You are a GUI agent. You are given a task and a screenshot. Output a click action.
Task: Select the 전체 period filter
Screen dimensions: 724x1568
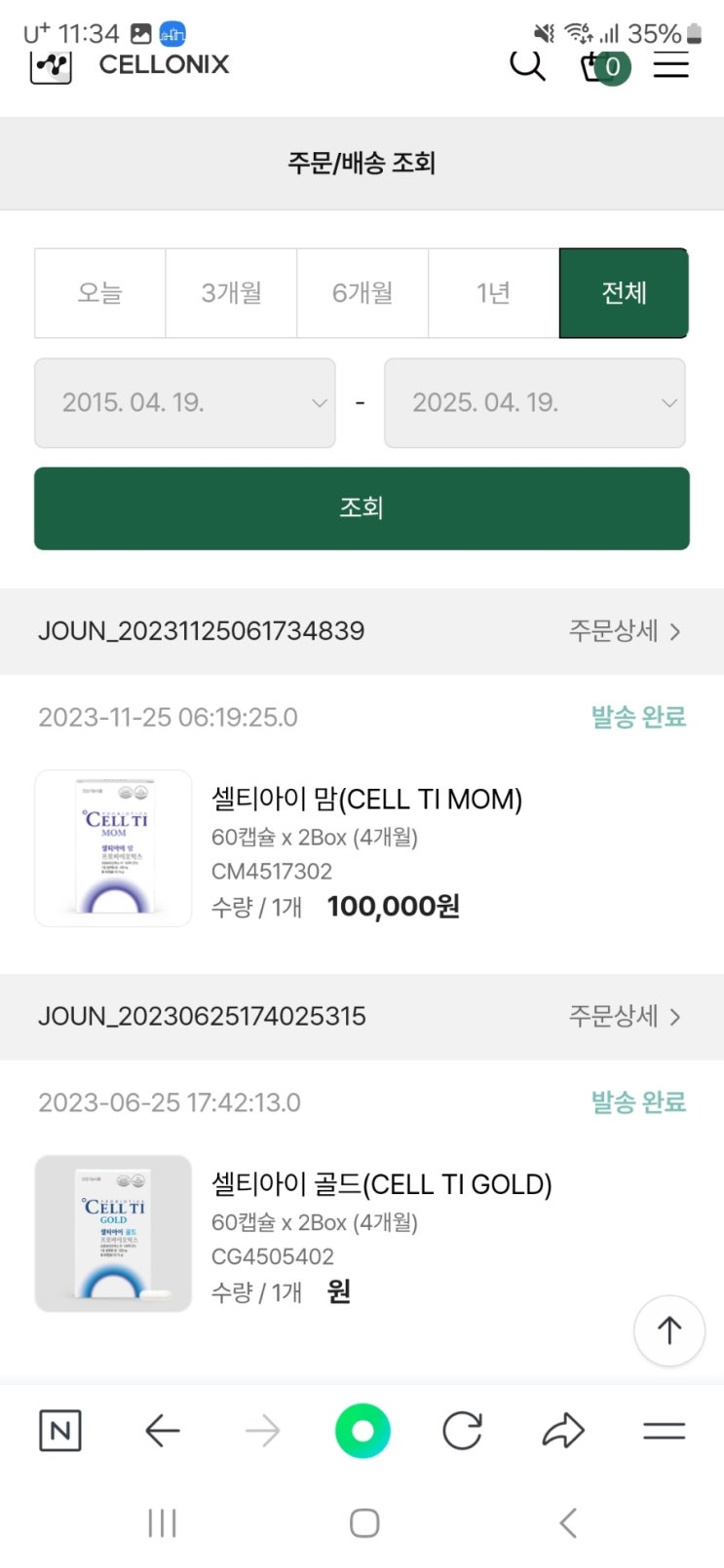pos(624,293)
